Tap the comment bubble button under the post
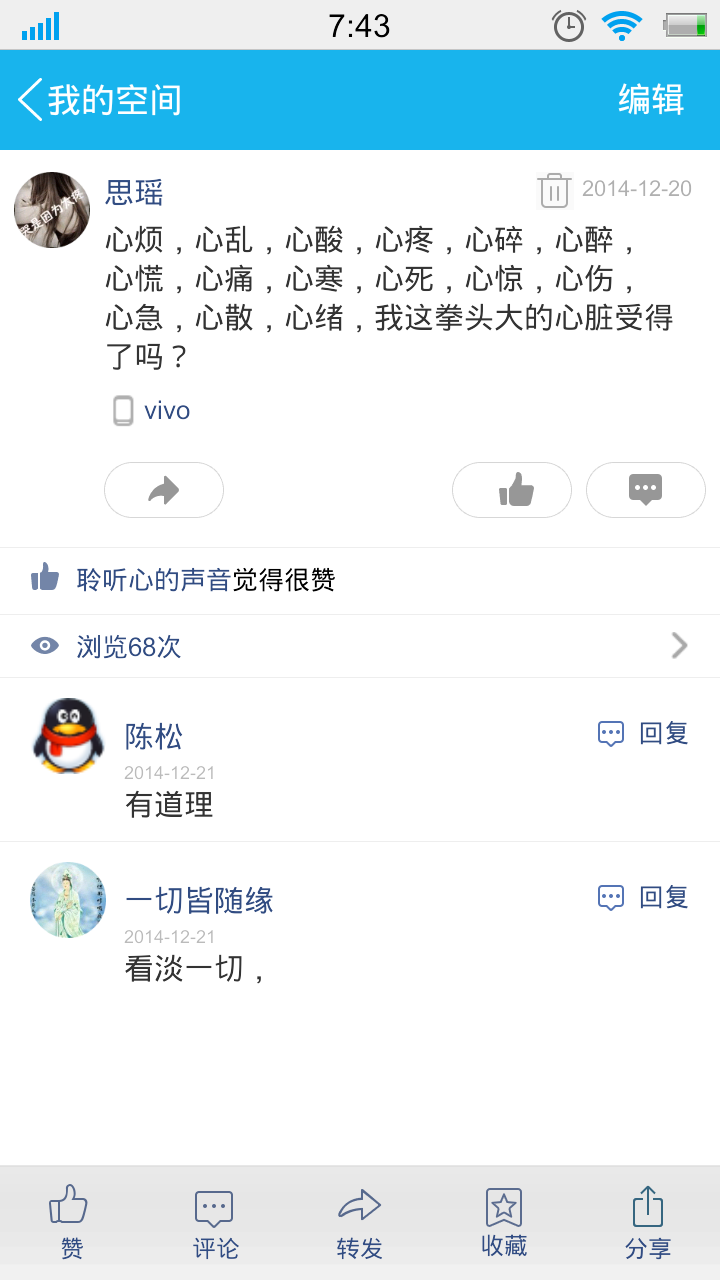Image resolution: width=720 pixels, height=1280 pixels. (x=646, y=490)
